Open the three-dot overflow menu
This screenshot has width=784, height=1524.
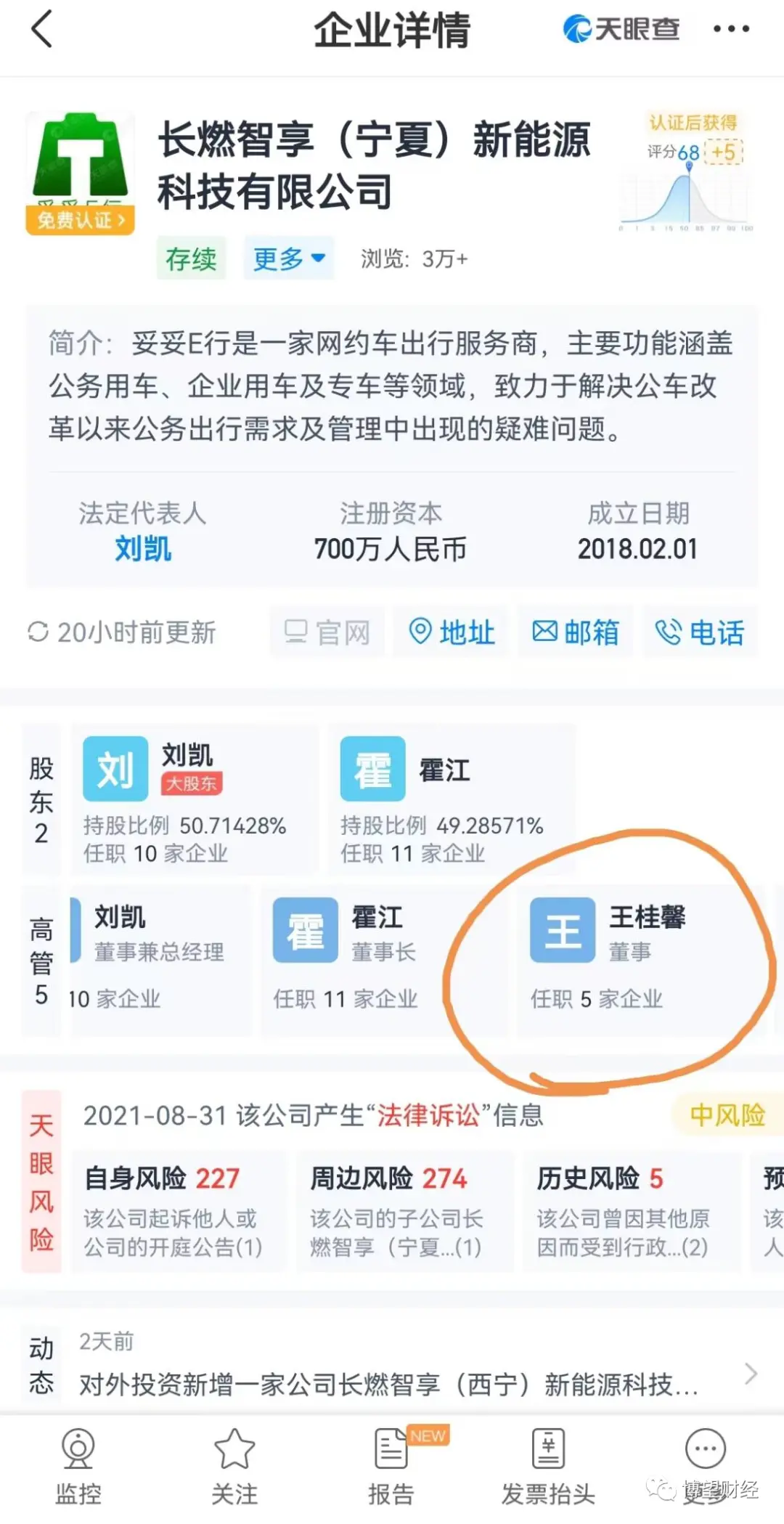click(730, 30)
